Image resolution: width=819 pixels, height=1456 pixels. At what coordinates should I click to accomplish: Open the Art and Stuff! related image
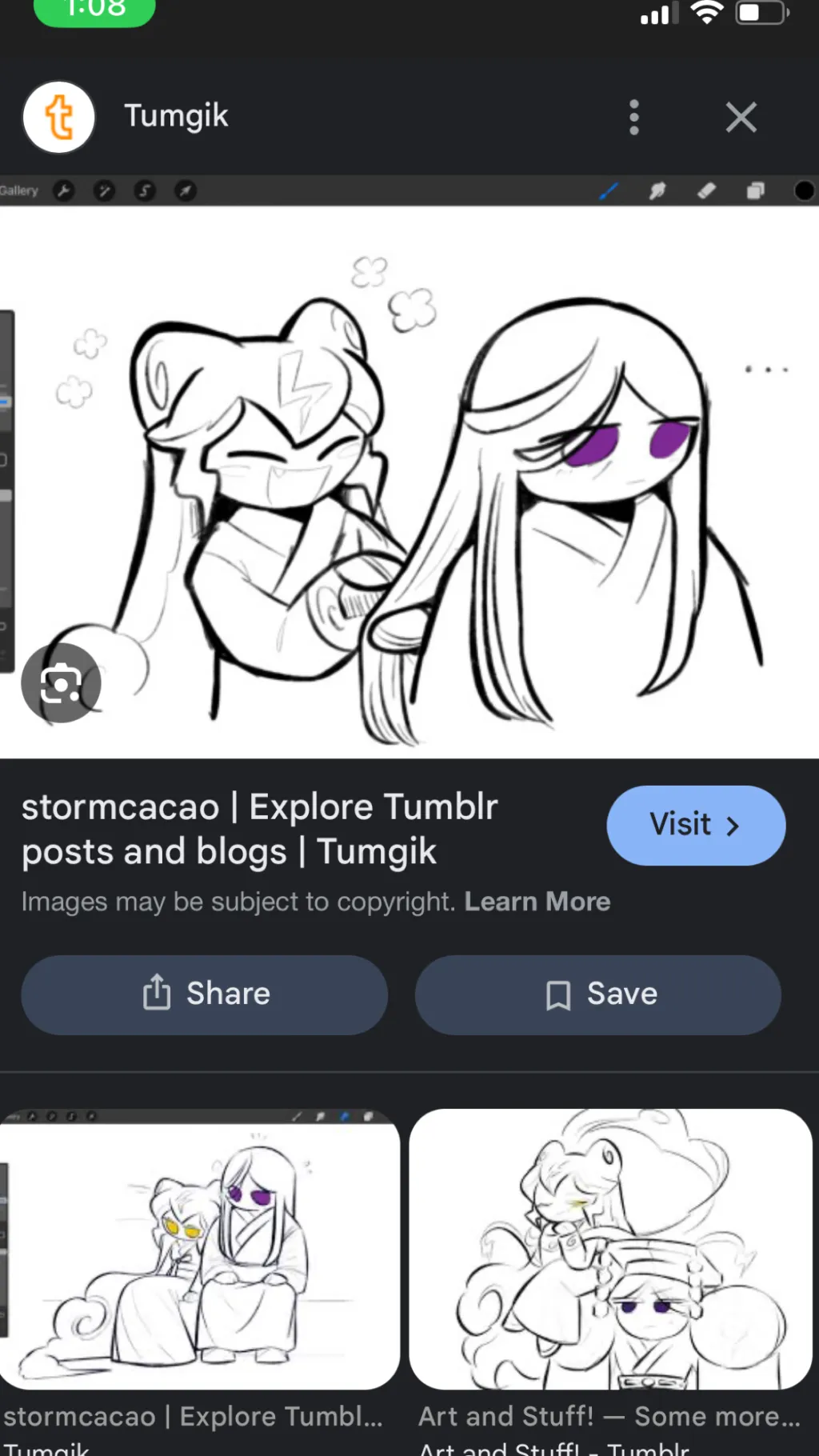click(611, 1250)
